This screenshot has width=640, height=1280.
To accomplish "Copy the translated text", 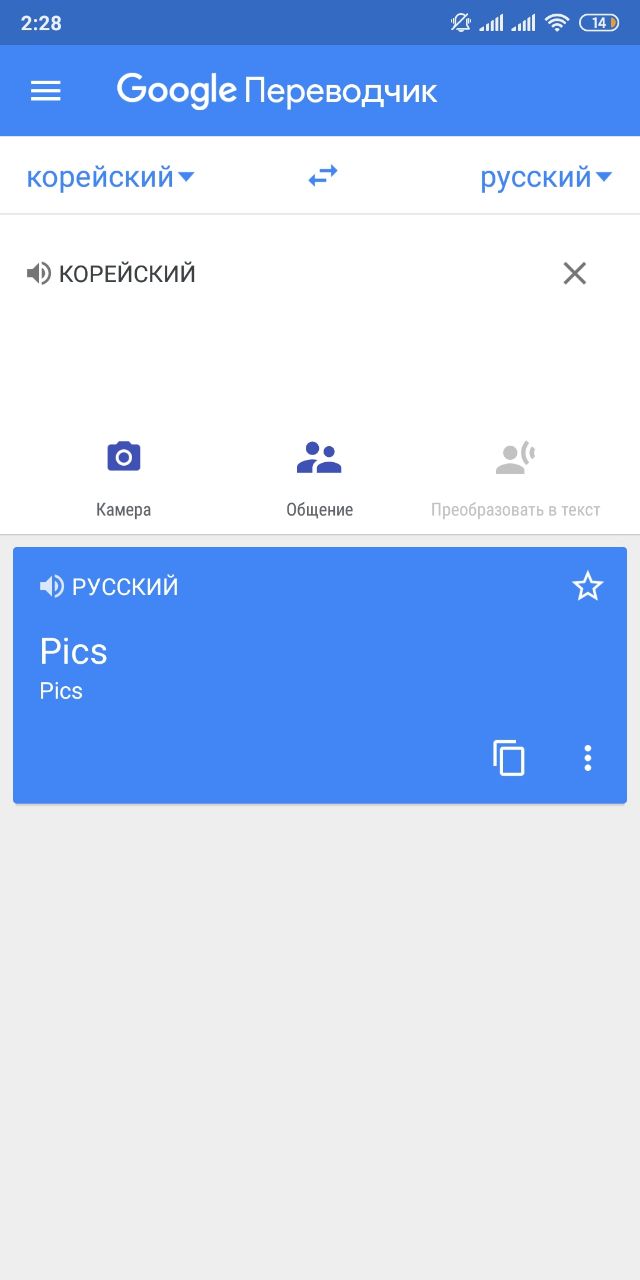I will pyautogui.click(x=509, y=758).
